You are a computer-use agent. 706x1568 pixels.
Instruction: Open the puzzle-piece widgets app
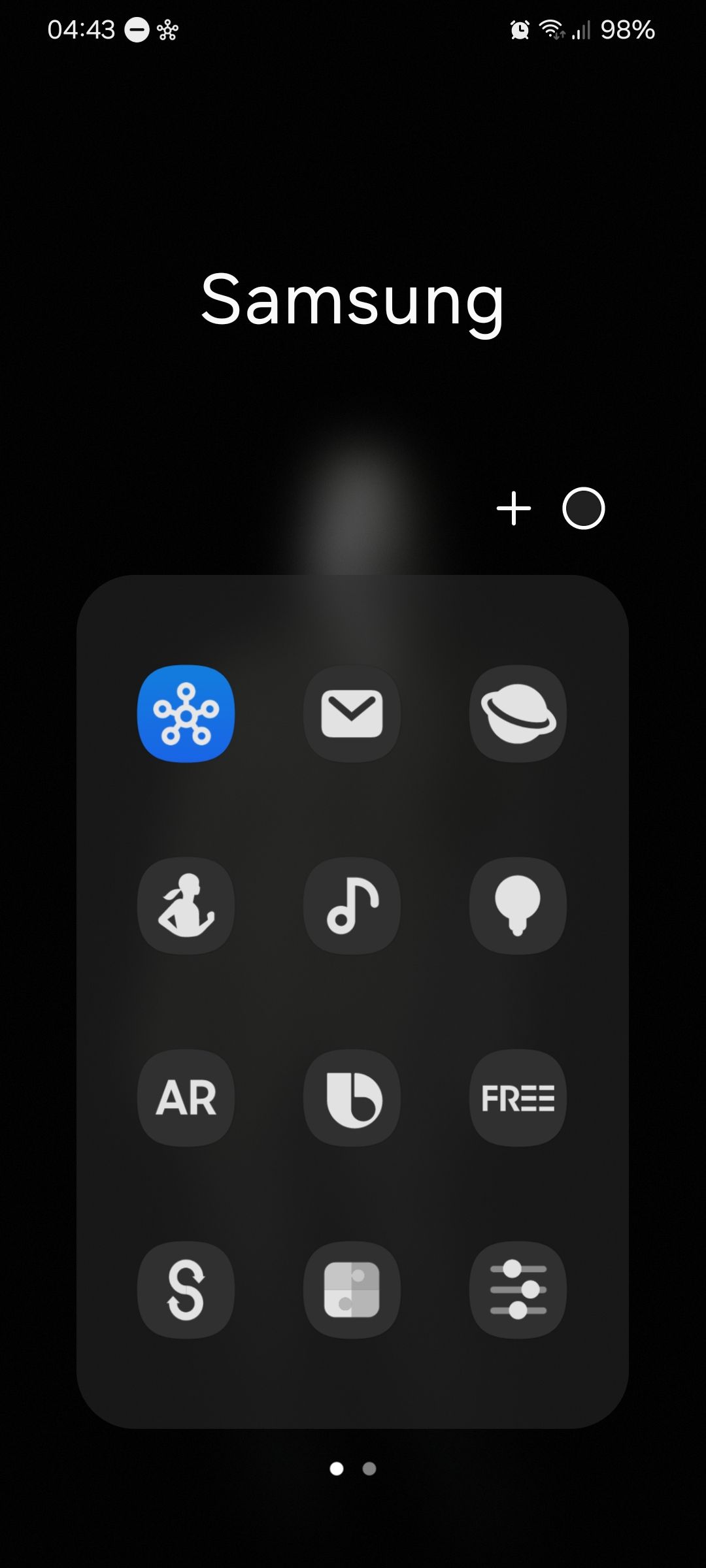(352, 1290)
